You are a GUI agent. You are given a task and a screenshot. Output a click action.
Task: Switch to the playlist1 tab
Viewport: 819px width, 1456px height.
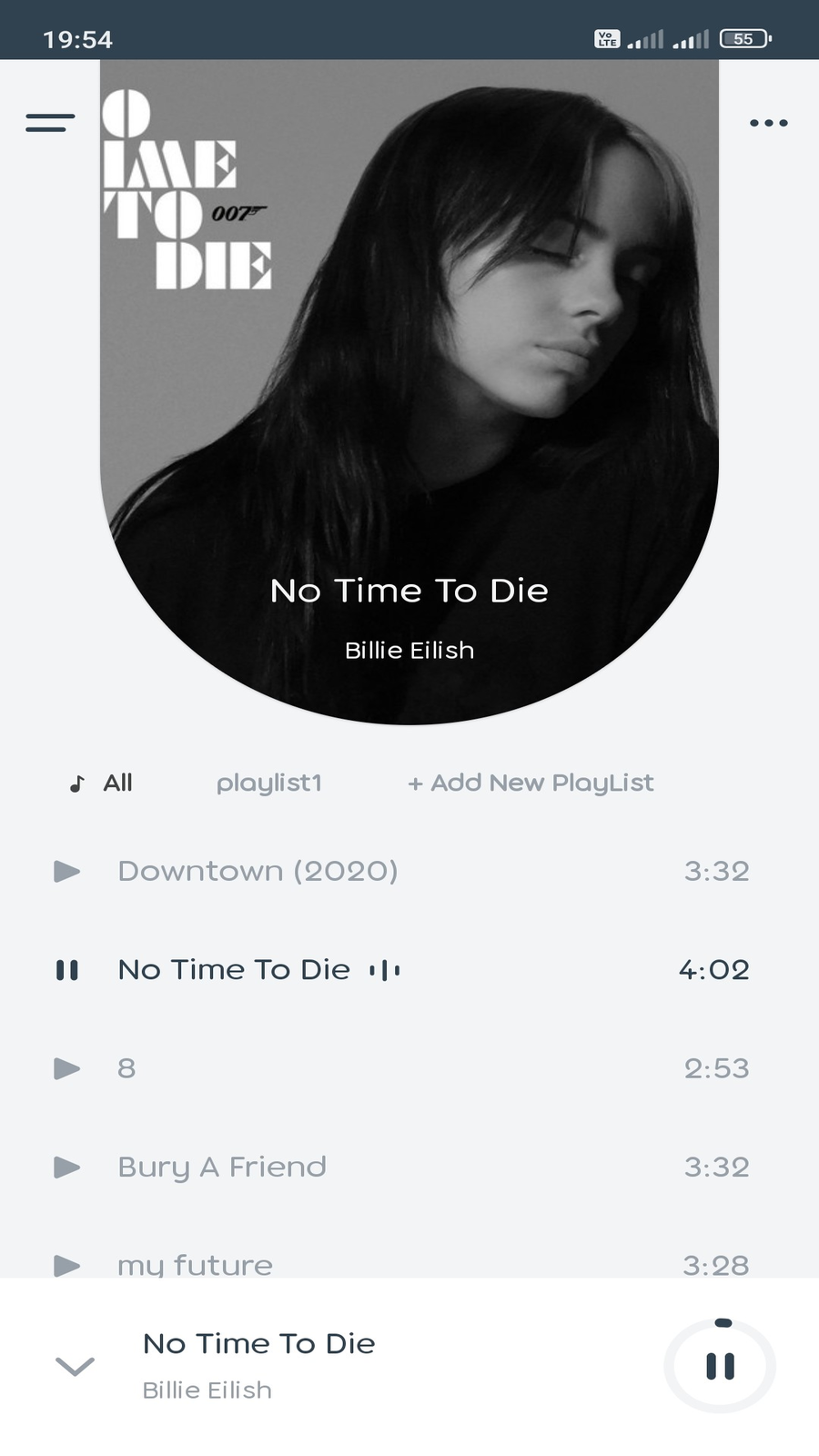coord(269,783)
